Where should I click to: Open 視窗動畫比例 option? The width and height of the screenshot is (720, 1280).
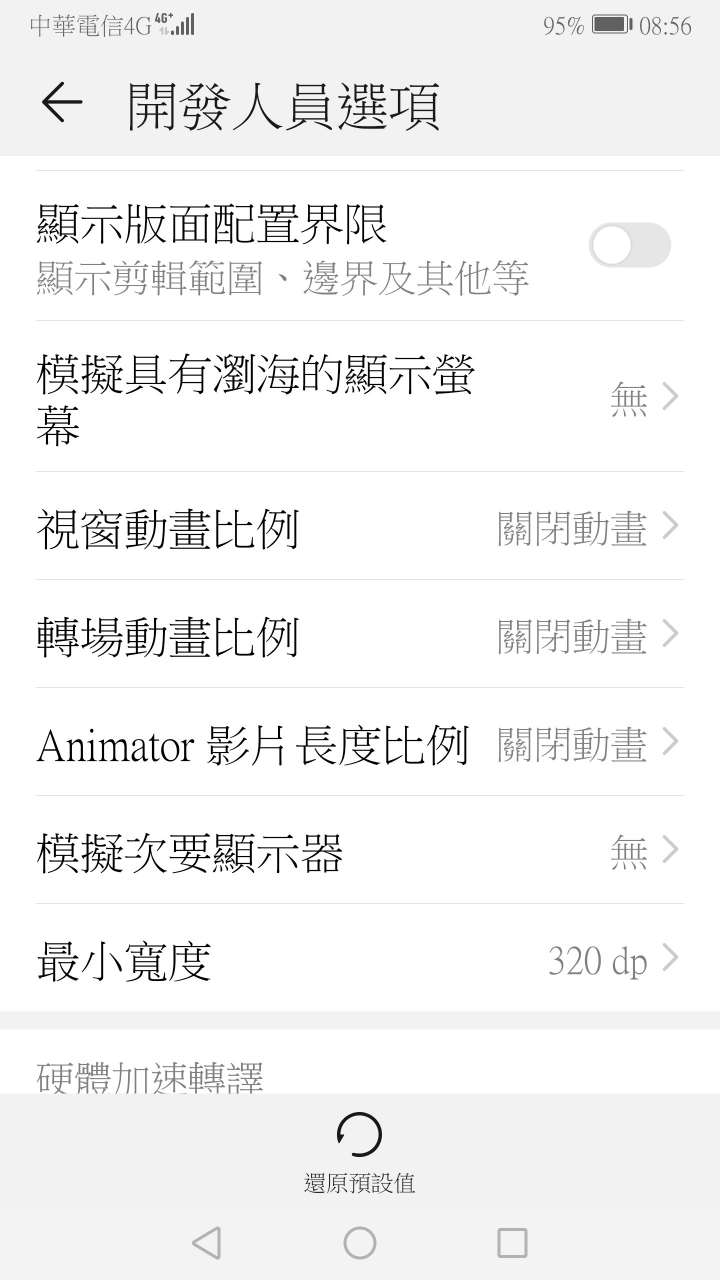pyautogui.click(x=360, y=526)
